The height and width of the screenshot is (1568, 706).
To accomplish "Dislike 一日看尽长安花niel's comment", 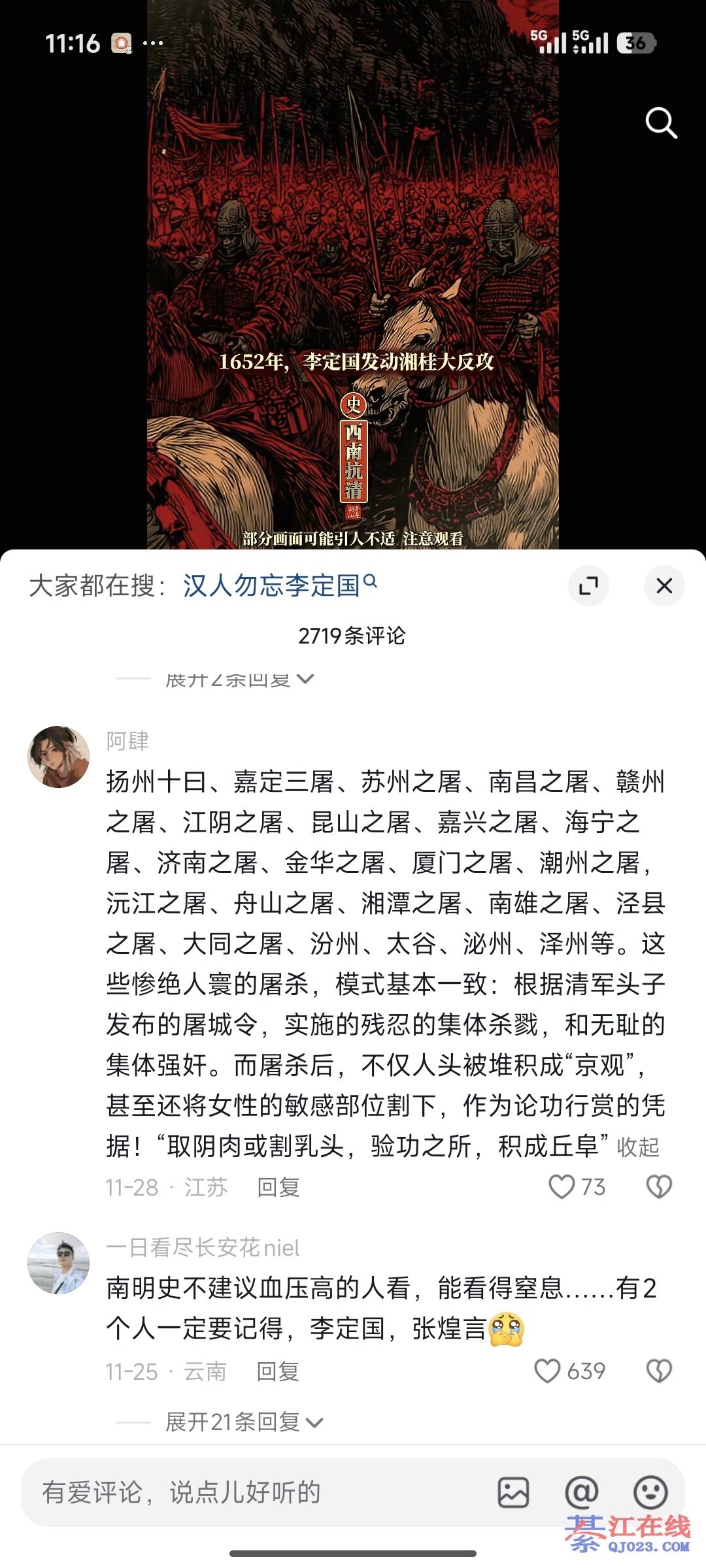I will (659, 1371).
